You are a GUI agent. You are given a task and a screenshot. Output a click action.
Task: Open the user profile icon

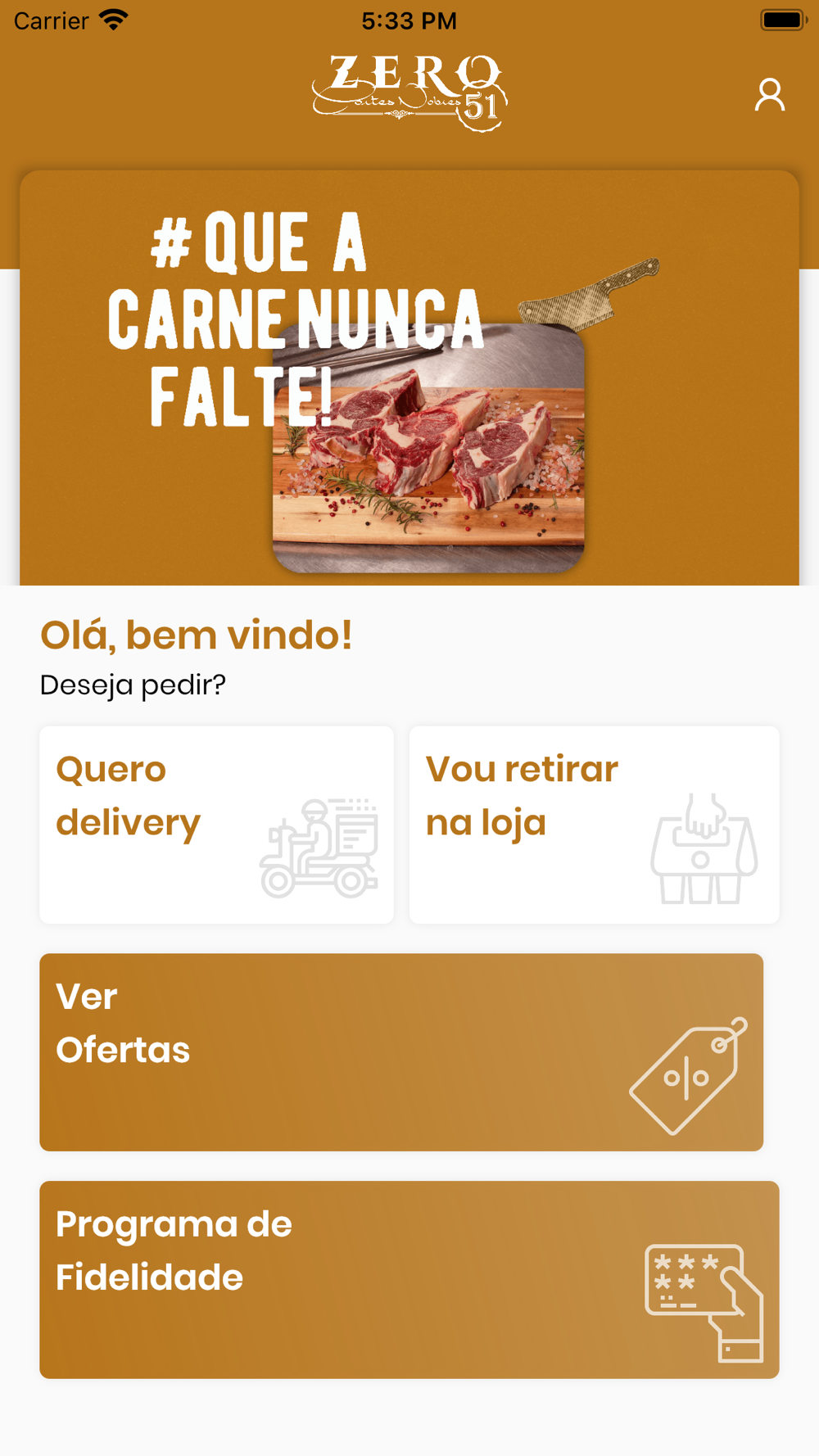769,95
